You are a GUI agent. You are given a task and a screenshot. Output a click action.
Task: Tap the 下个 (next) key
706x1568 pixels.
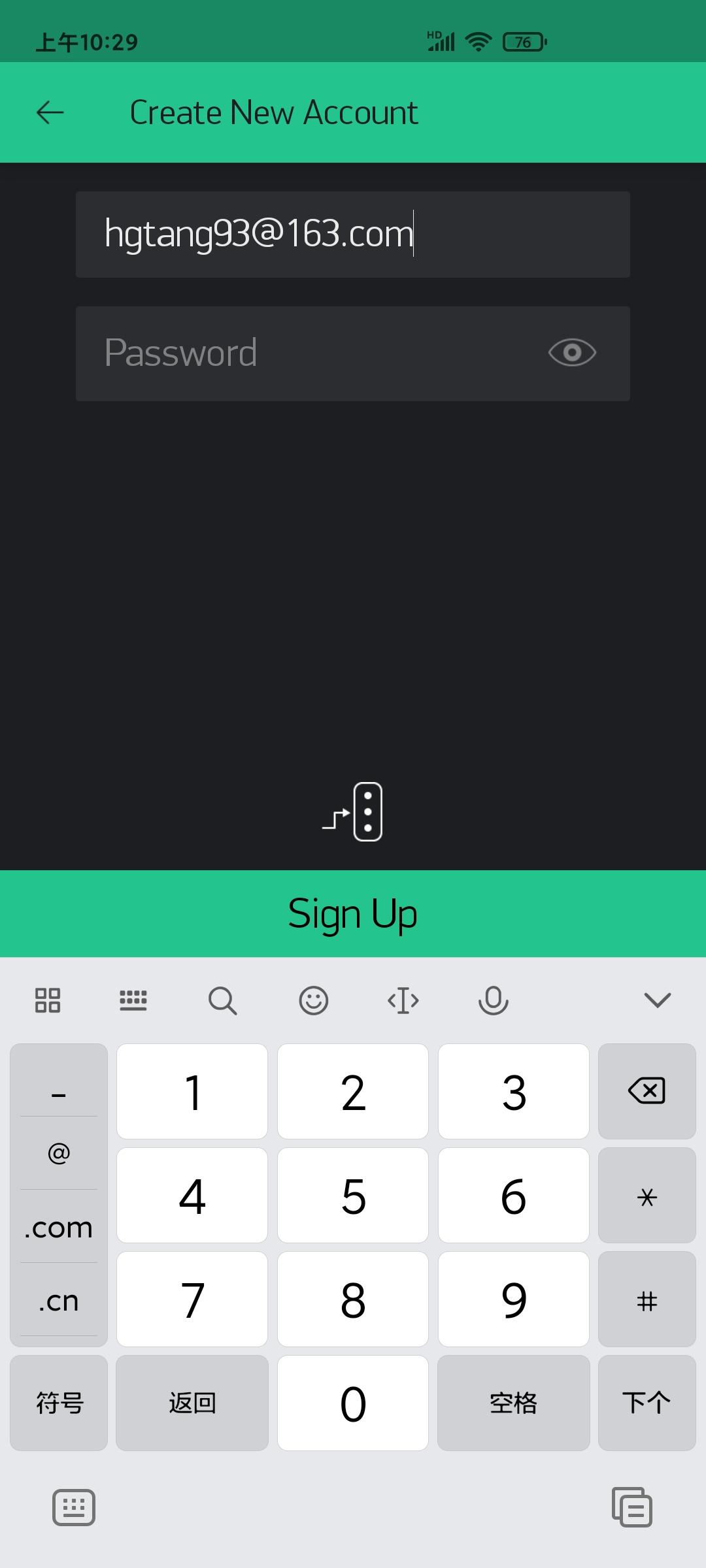tap(647, 1403)
